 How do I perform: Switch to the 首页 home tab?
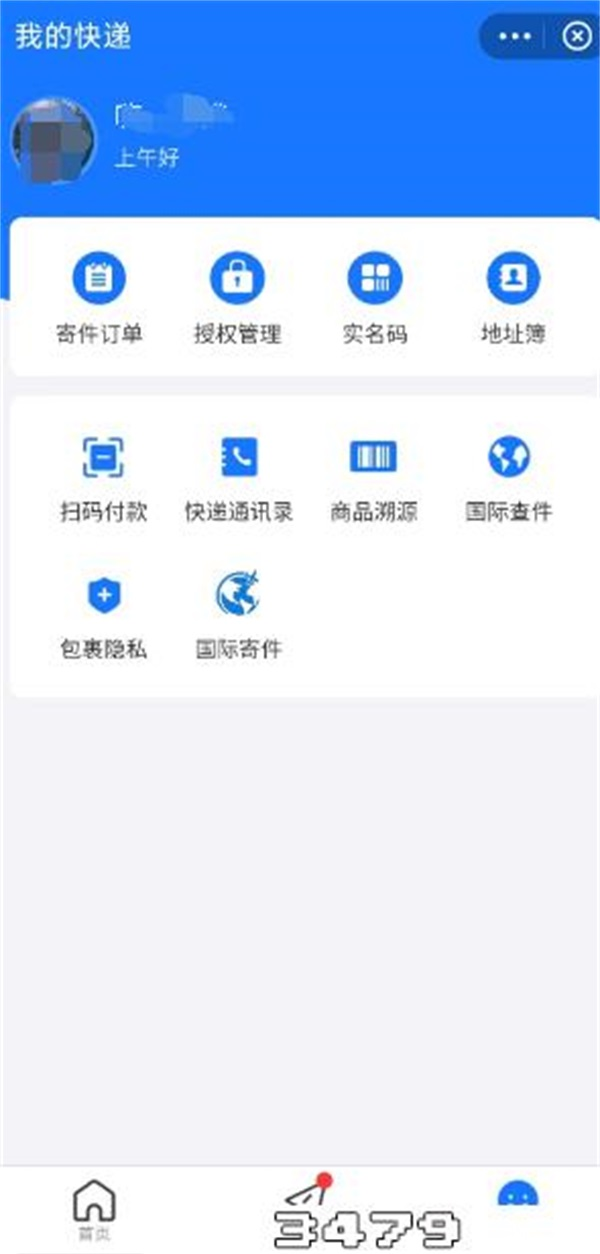(x=95, y=1208)
